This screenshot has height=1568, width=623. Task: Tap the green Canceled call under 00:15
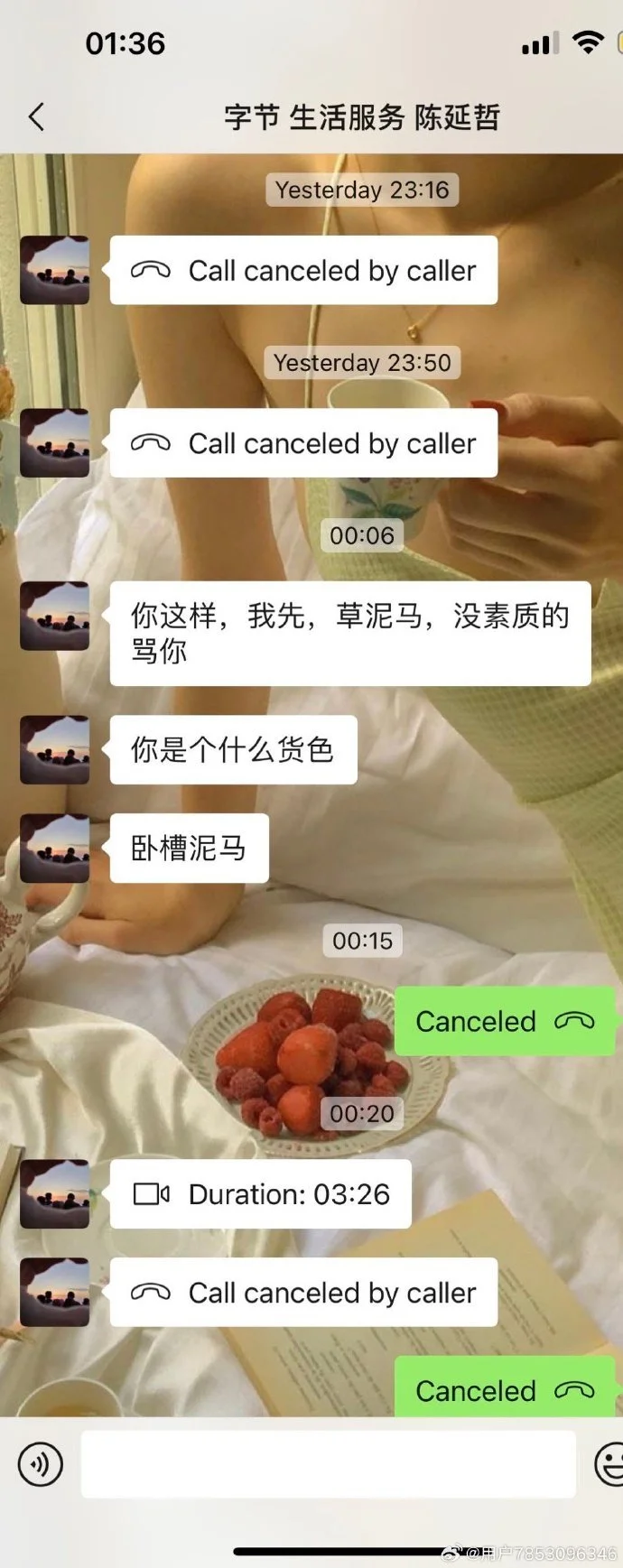pos(504,1021)
